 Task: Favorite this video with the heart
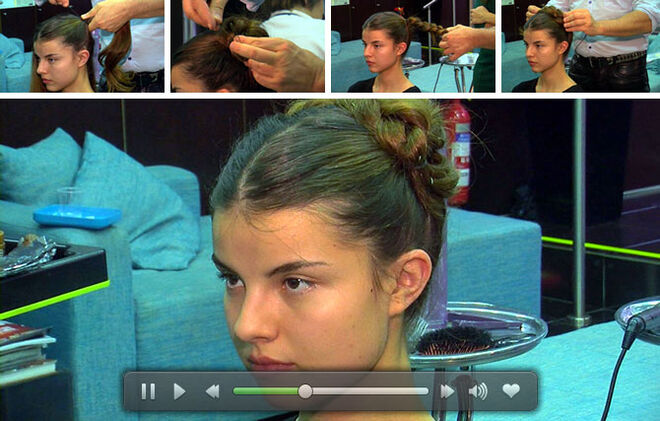[511, 391]
